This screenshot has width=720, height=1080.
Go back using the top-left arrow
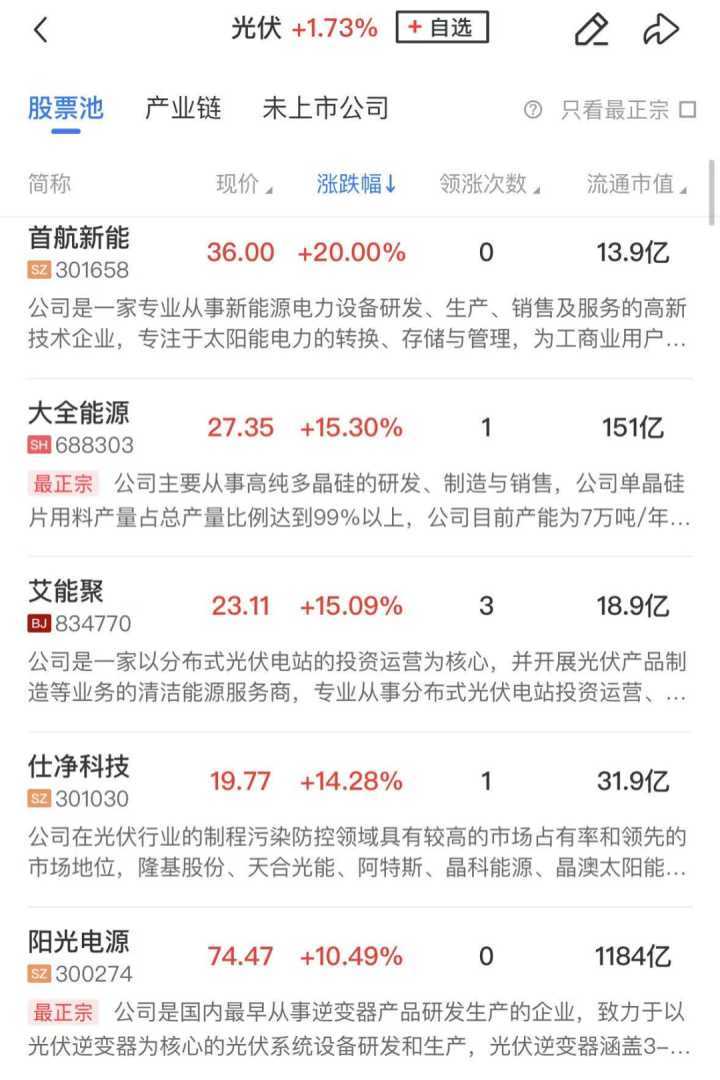(x=41, y=30)
